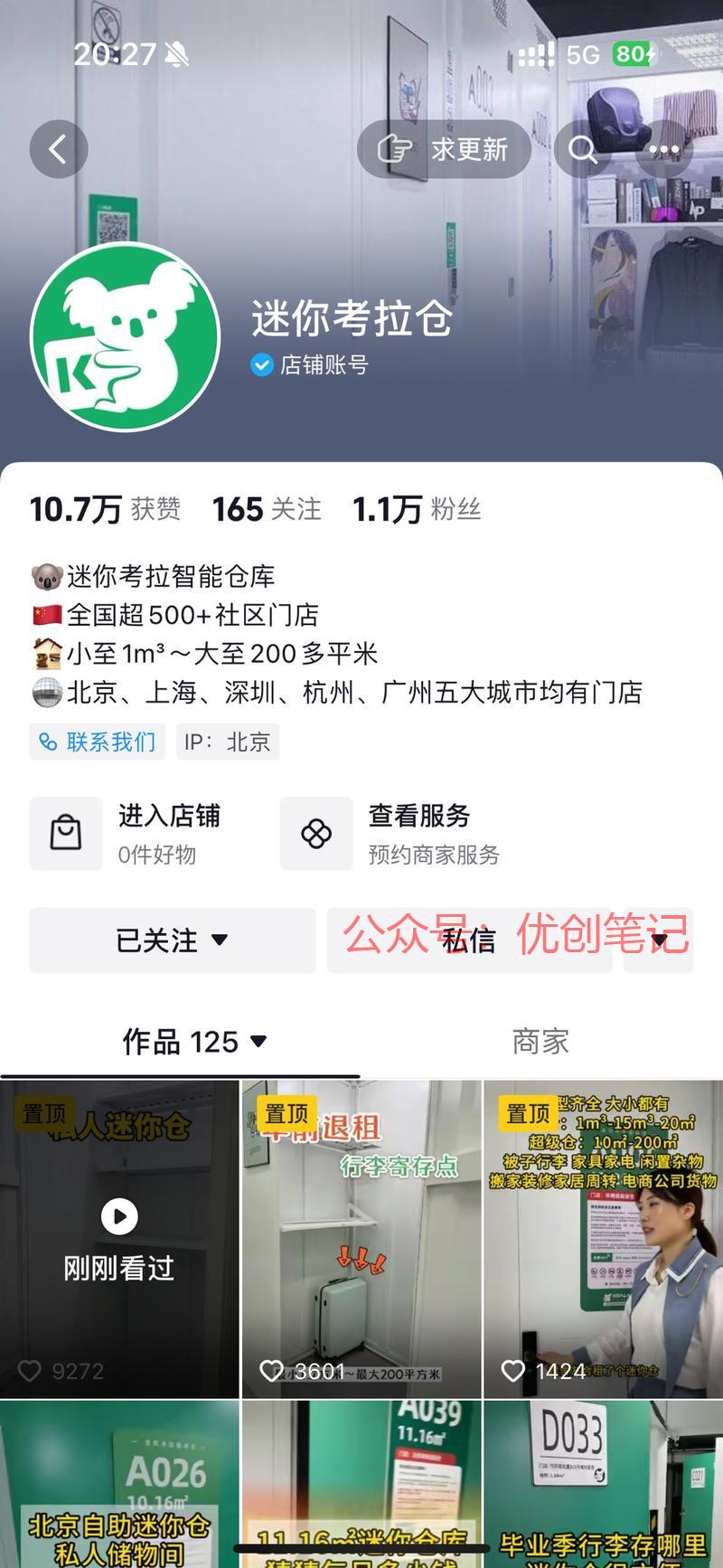This screenshot has width=723, height=1568.
Task: Tap the 求更新 button
Action: [444, 149]
